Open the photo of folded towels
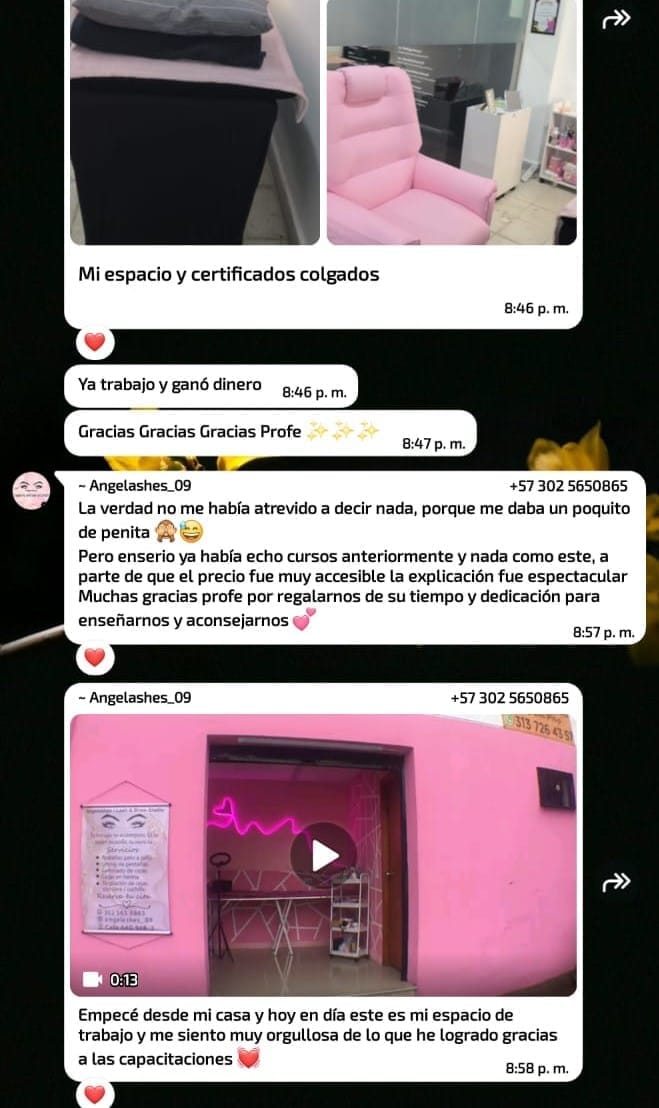Viewport: 659px width, 1108px height. pos(194,122)
